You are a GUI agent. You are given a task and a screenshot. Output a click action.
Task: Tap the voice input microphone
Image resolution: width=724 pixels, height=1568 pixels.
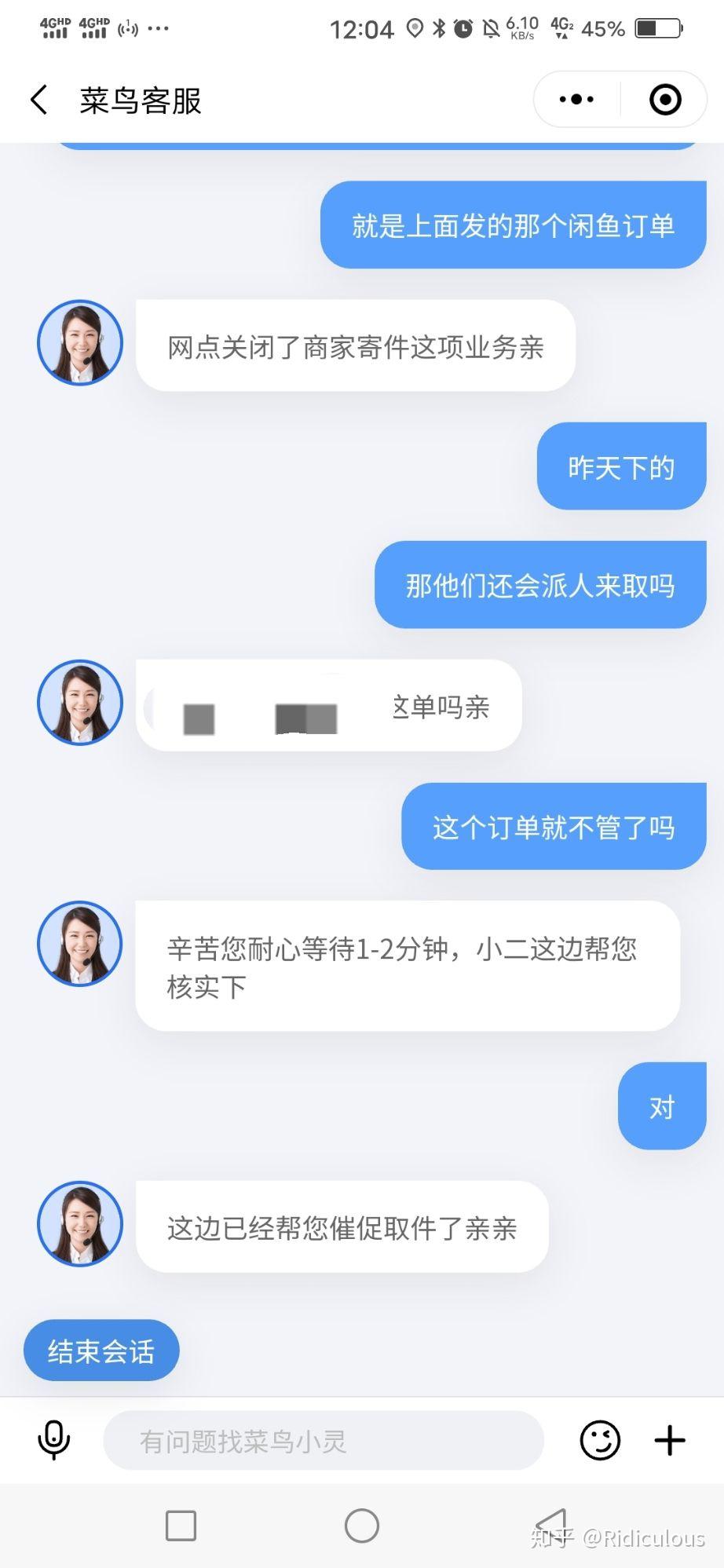coord(53,1440)
